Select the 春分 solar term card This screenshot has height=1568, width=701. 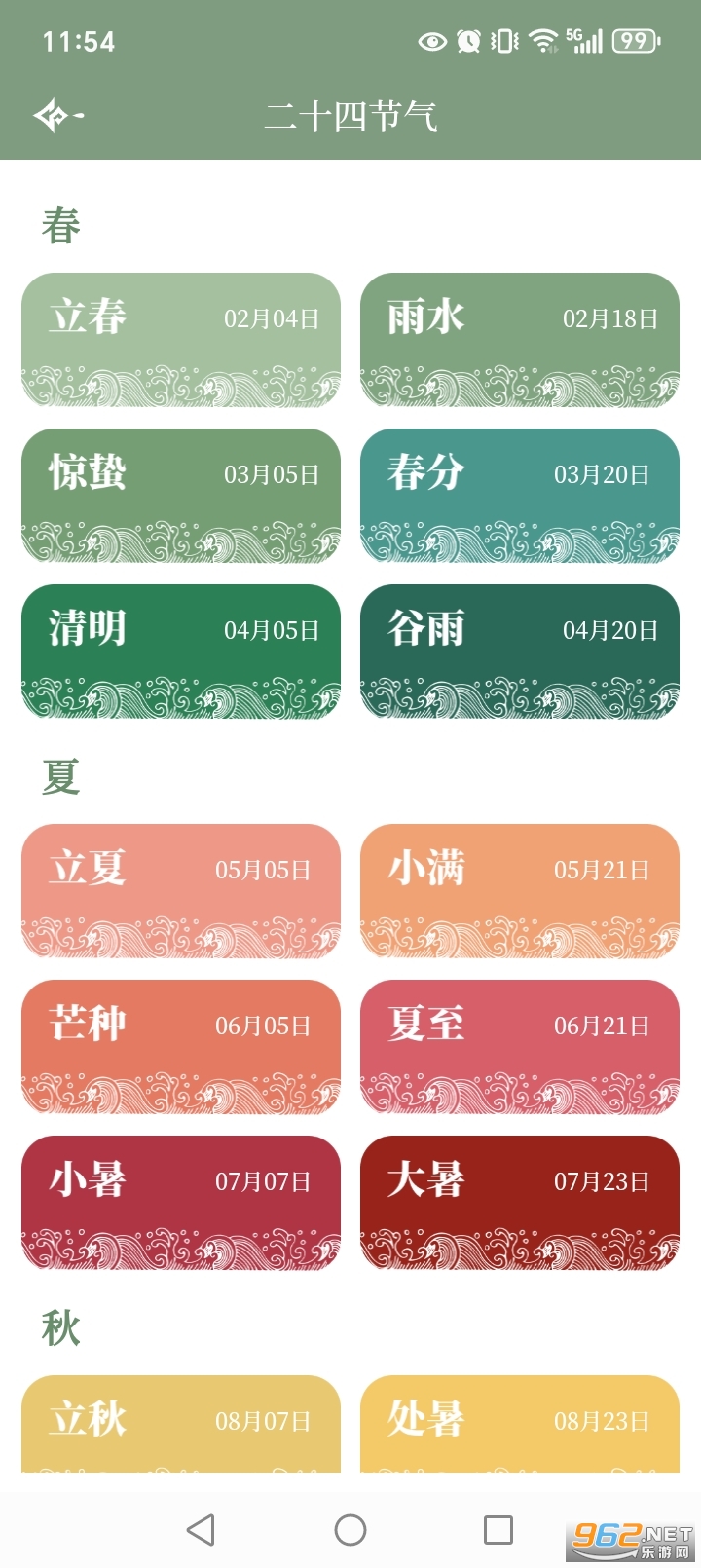tap(519, 497)
